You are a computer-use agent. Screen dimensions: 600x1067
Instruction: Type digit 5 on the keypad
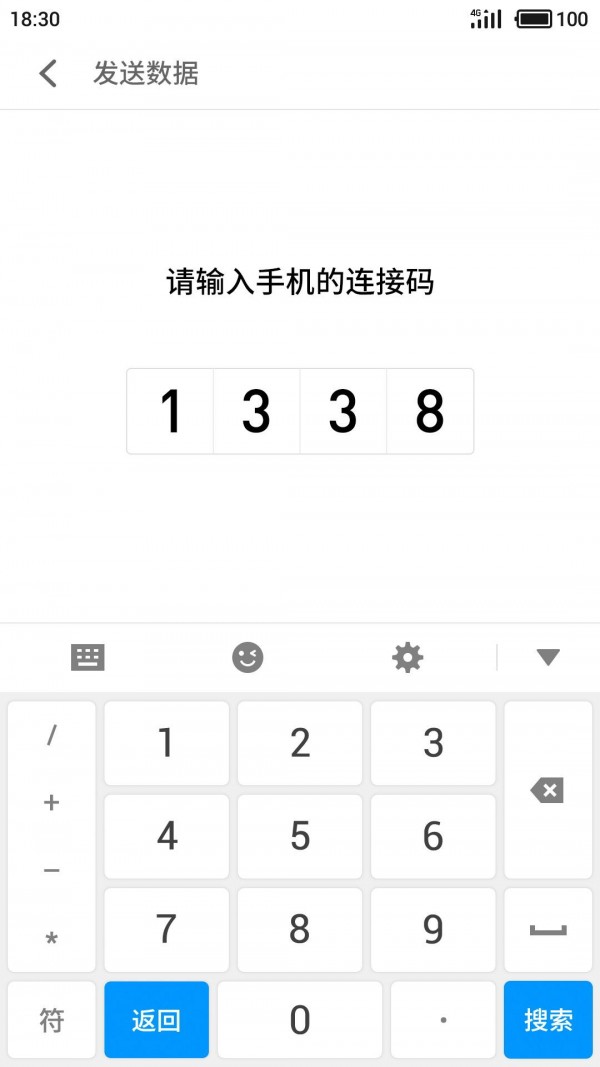(x=300, y=836)
